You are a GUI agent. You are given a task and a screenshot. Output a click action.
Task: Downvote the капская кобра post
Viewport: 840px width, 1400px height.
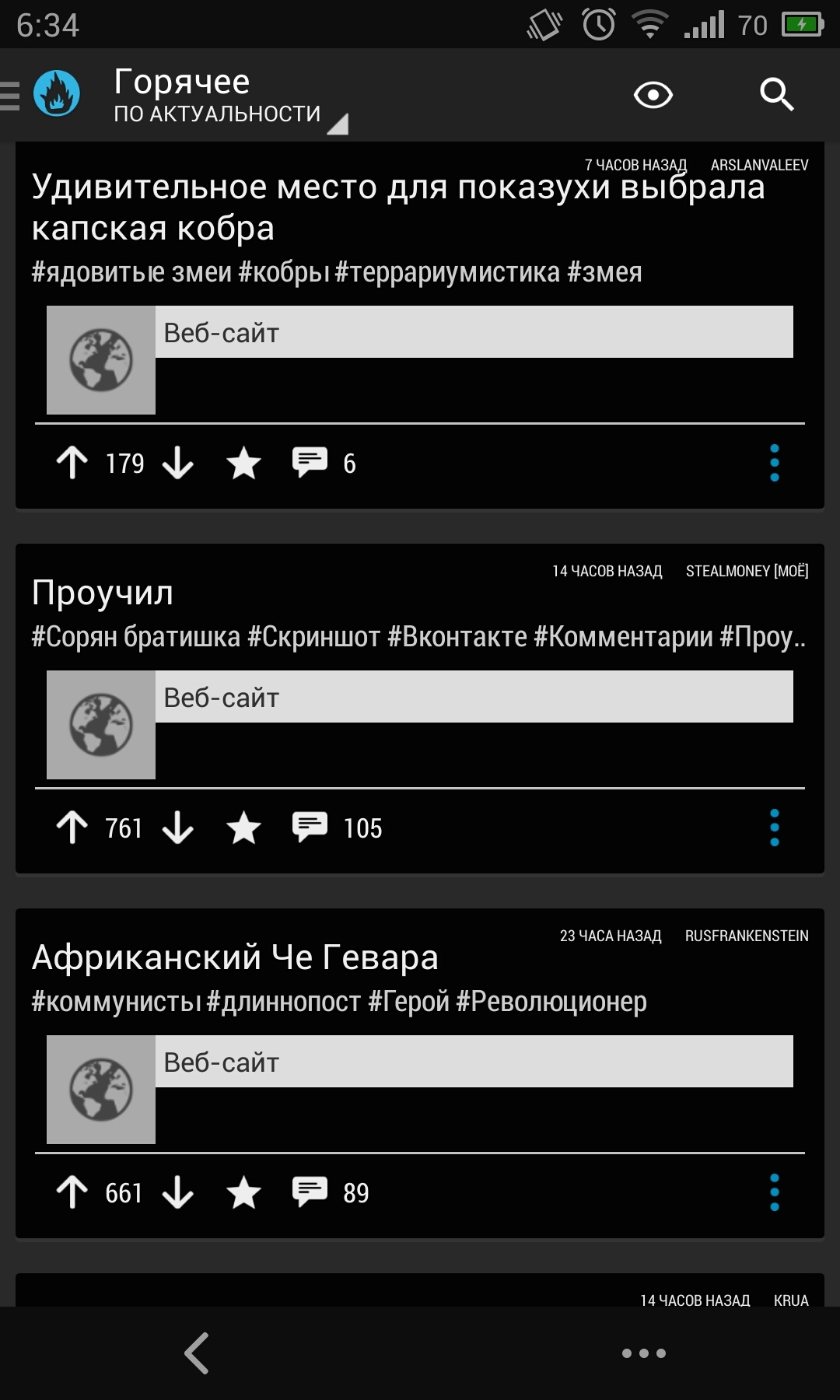(x=178, y=463)
